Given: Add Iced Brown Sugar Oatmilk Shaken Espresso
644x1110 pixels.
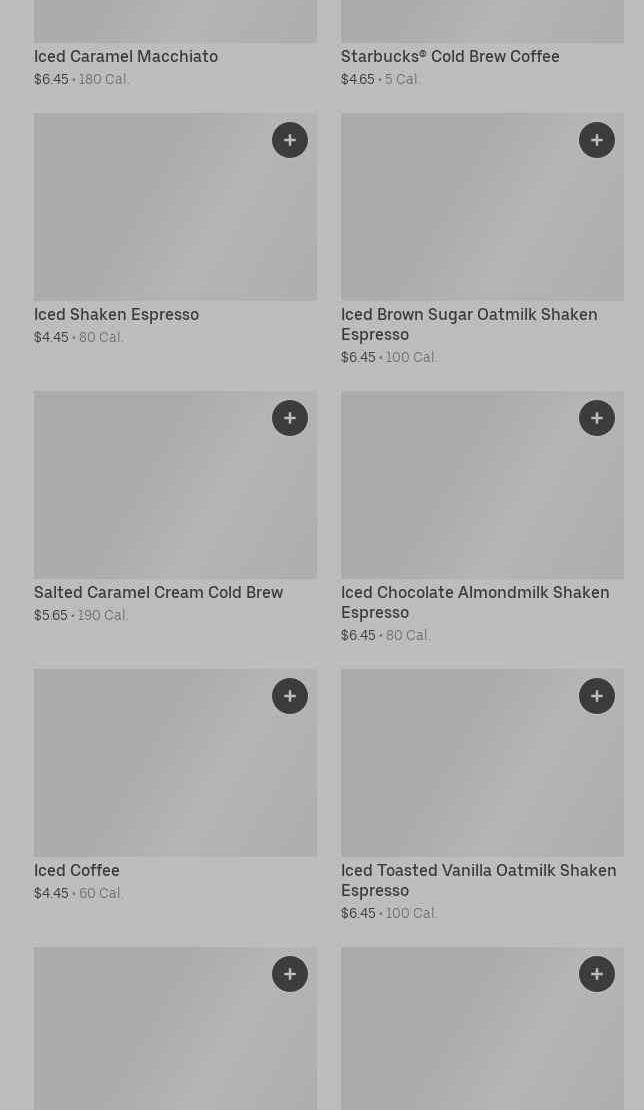Looking at the screenshot, I should [597, 140].
